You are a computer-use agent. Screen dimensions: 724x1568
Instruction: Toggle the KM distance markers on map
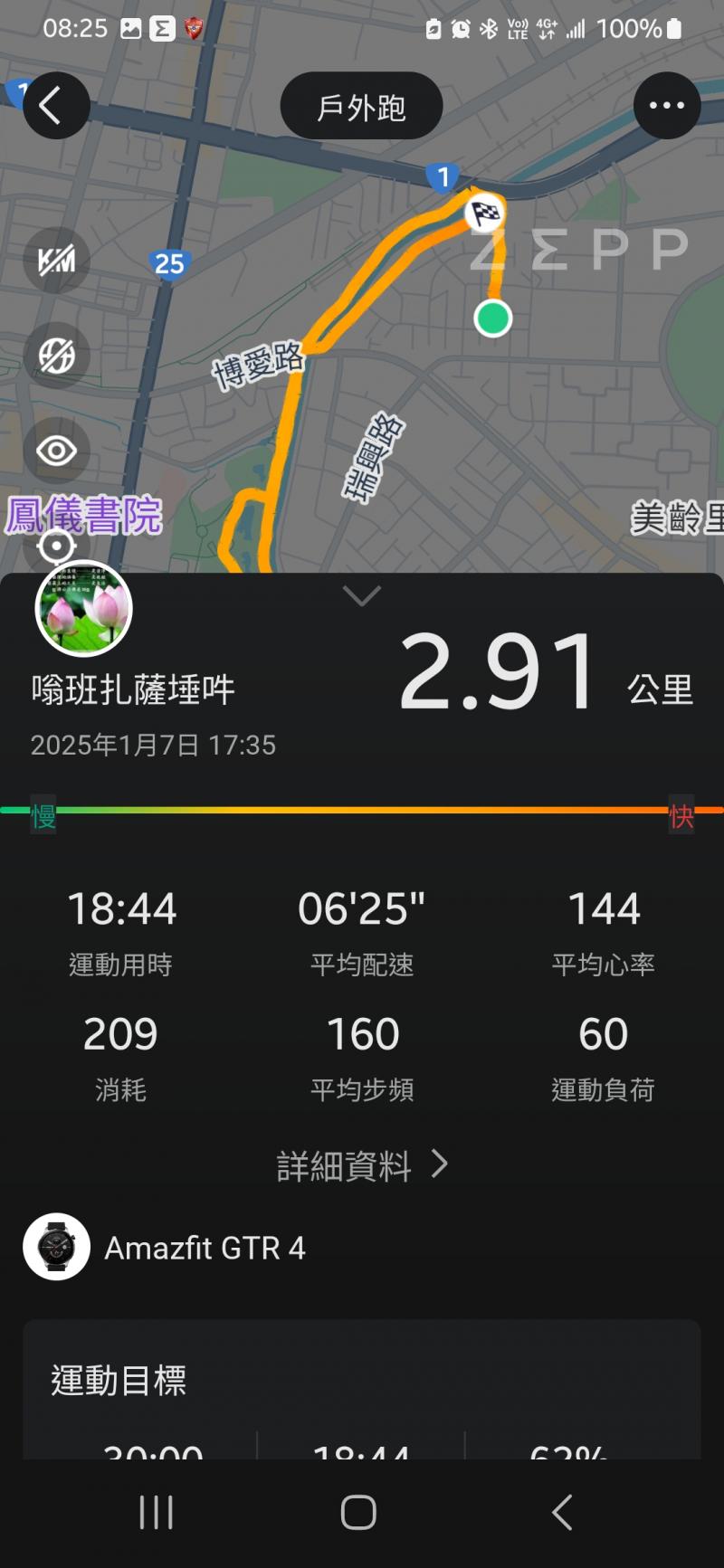(x=56, y=261)
